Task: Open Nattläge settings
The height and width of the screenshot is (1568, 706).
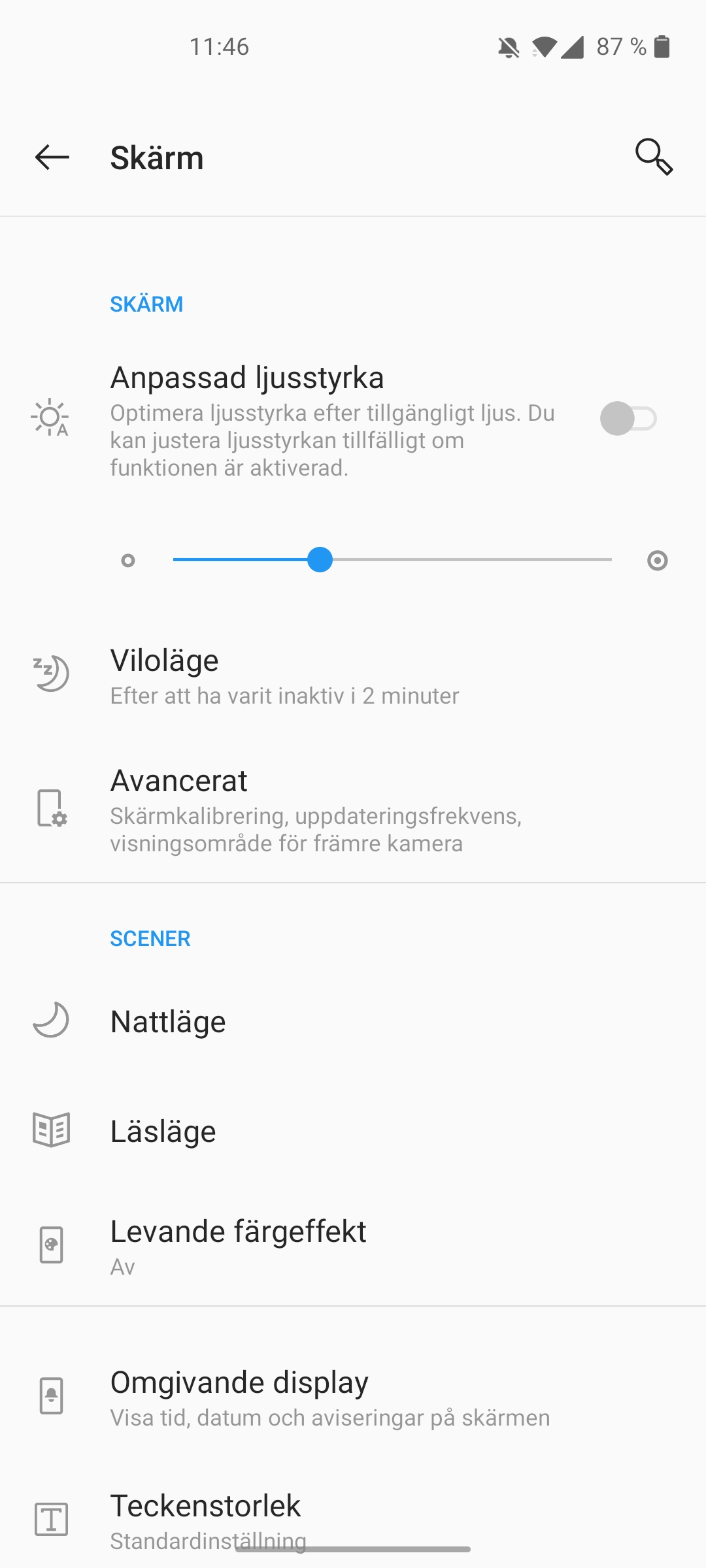Action: pyautogui.click(x=353, y=1021)
